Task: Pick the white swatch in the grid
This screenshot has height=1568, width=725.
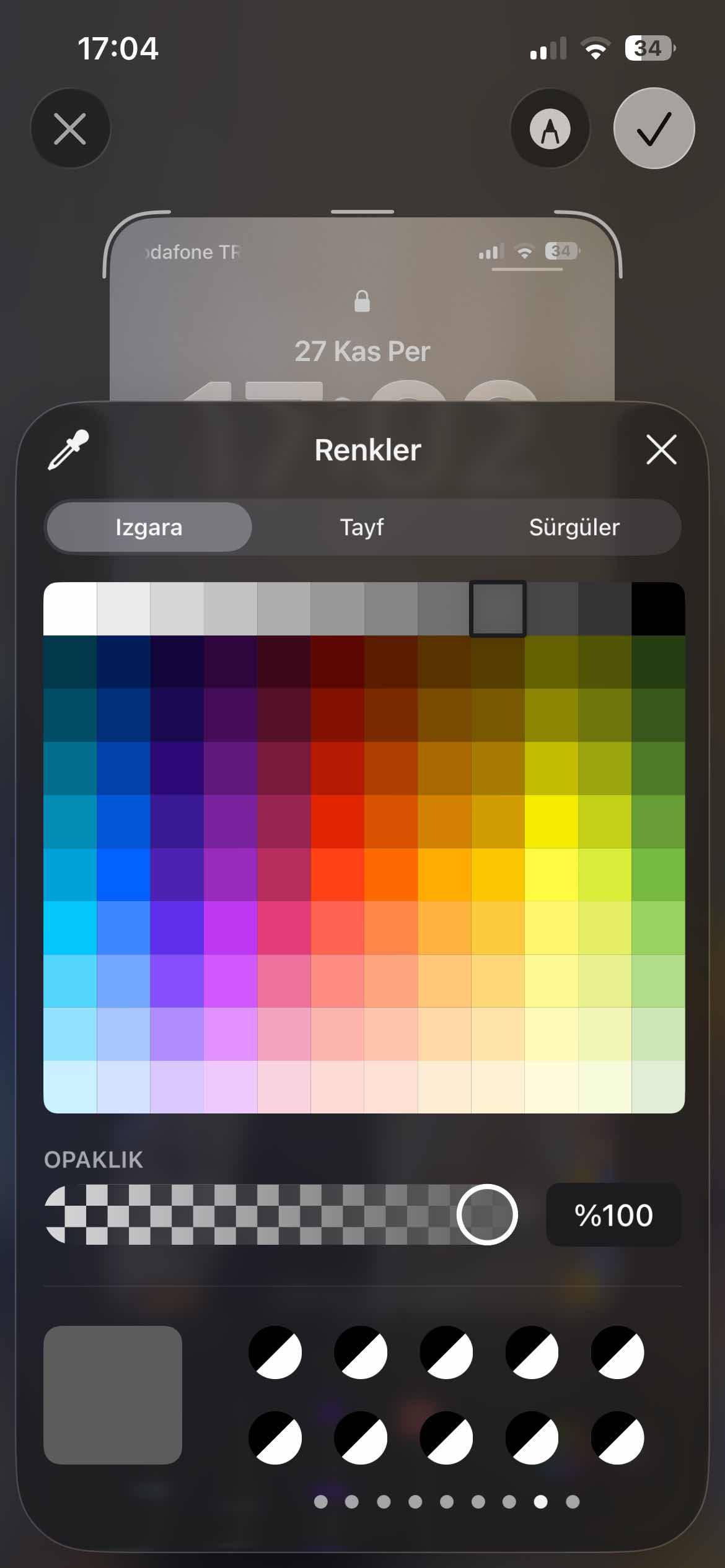Action: tap(70, 609)
